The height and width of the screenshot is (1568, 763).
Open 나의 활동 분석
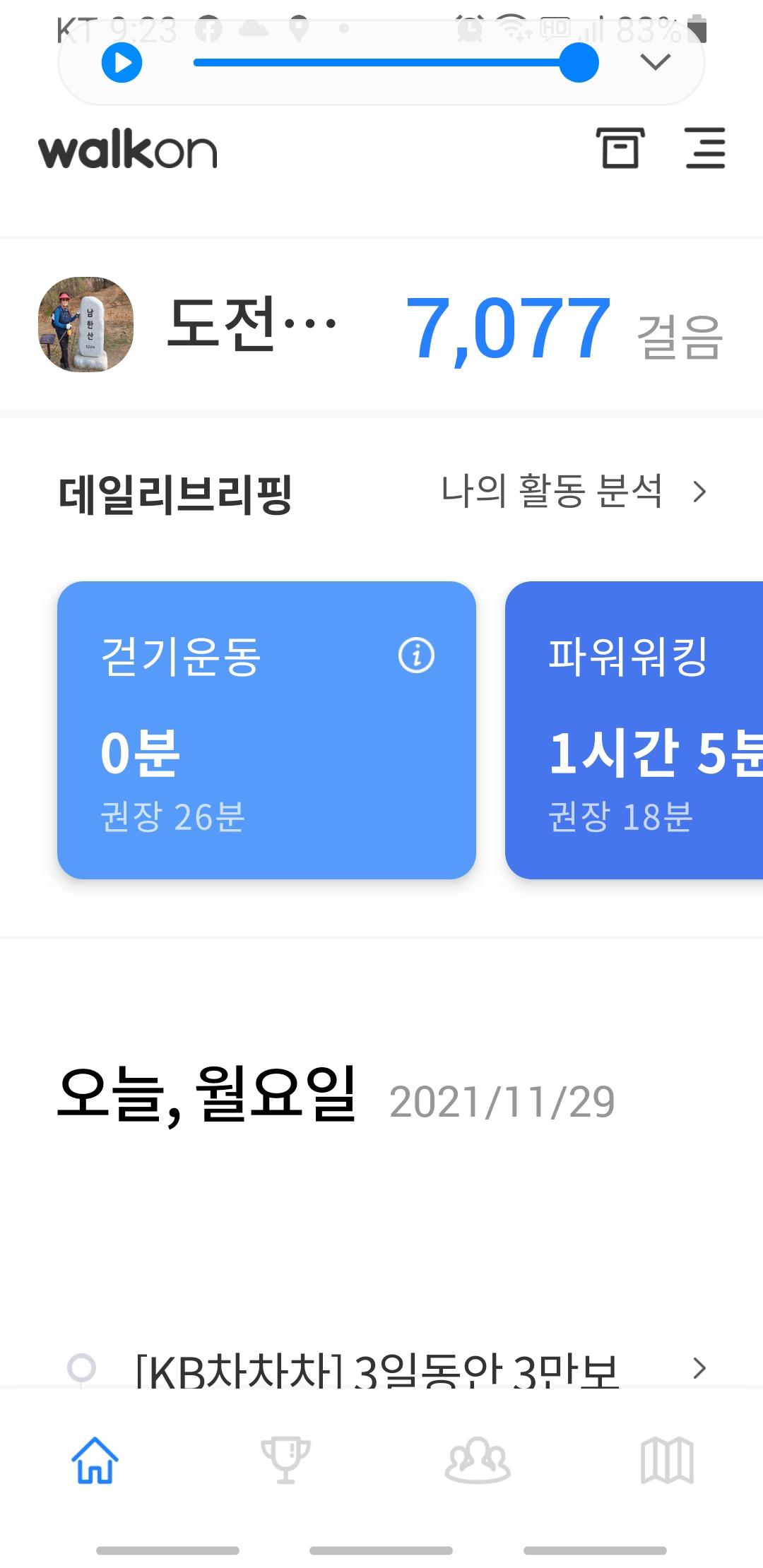(572, 492)
